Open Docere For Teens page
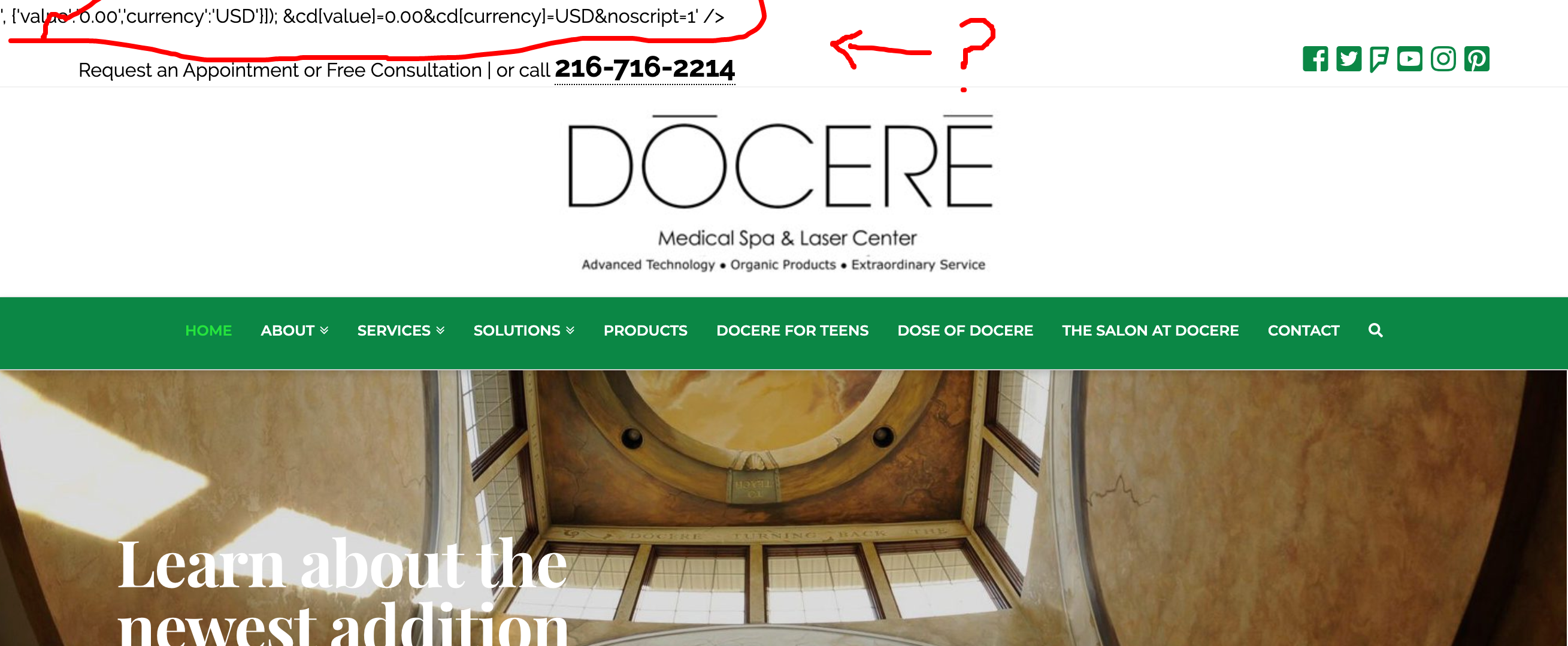1568x646 pixels. (x=792, y=331)
